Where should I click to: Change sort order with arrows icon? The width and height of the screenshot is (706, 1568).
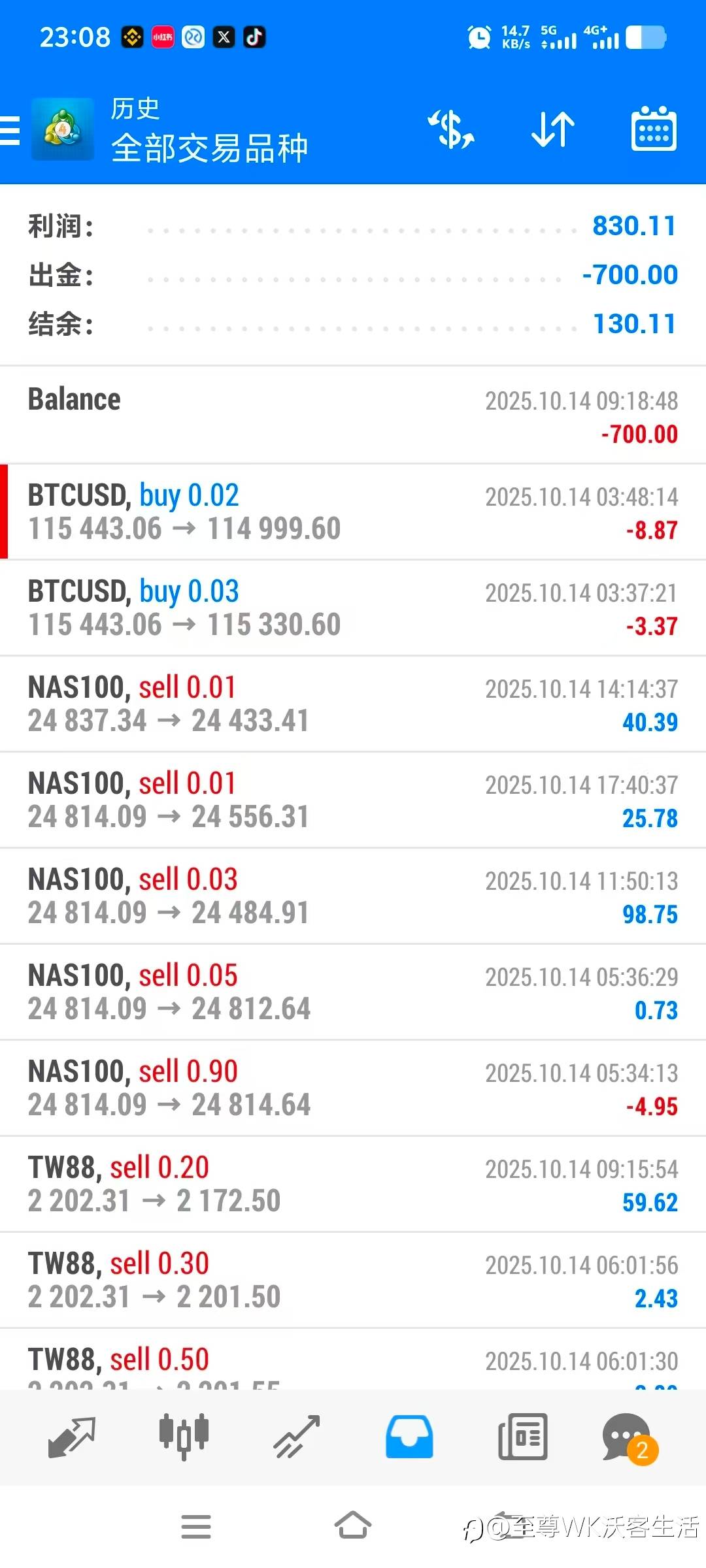pos(552,129)
